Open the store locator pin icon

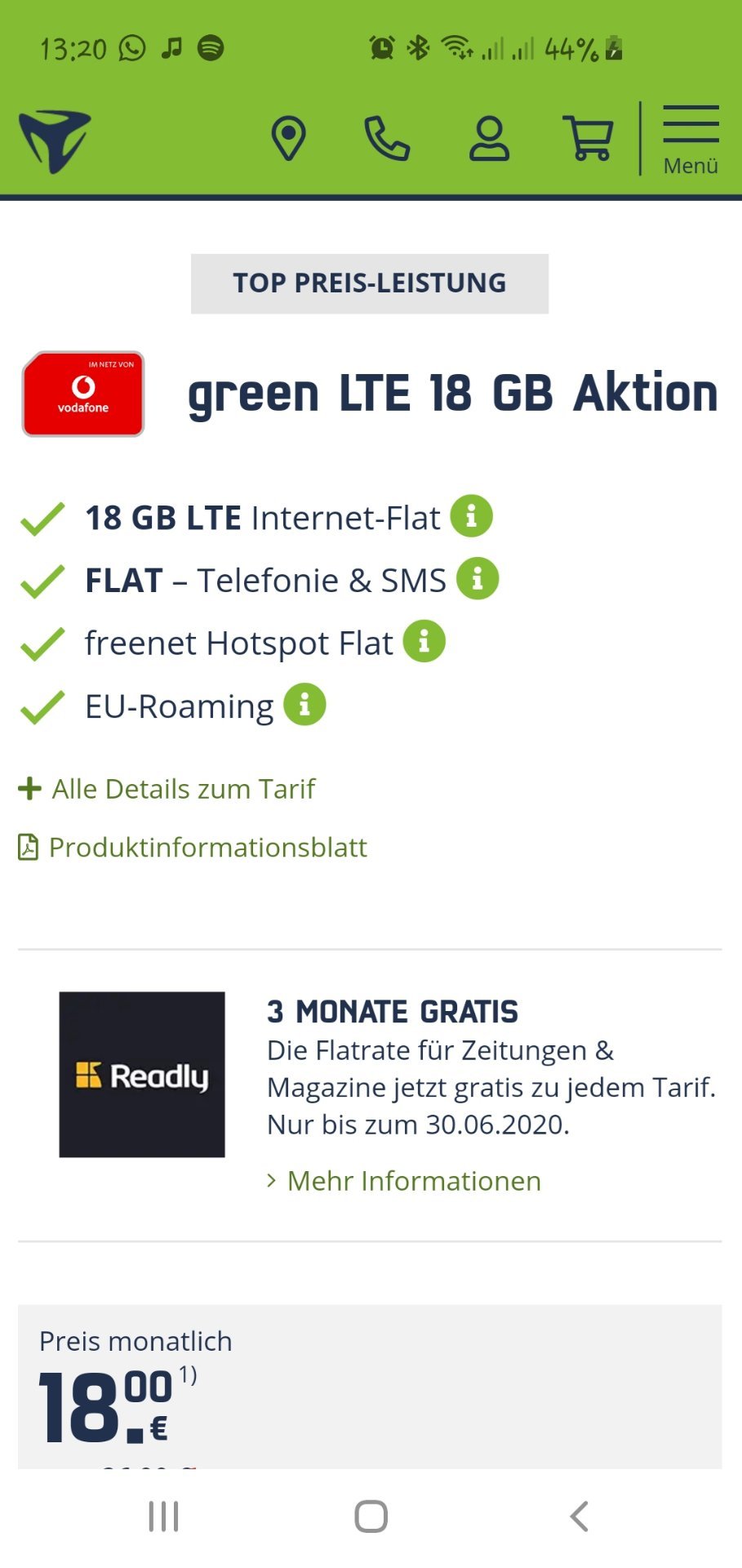[x=288, y=139]
